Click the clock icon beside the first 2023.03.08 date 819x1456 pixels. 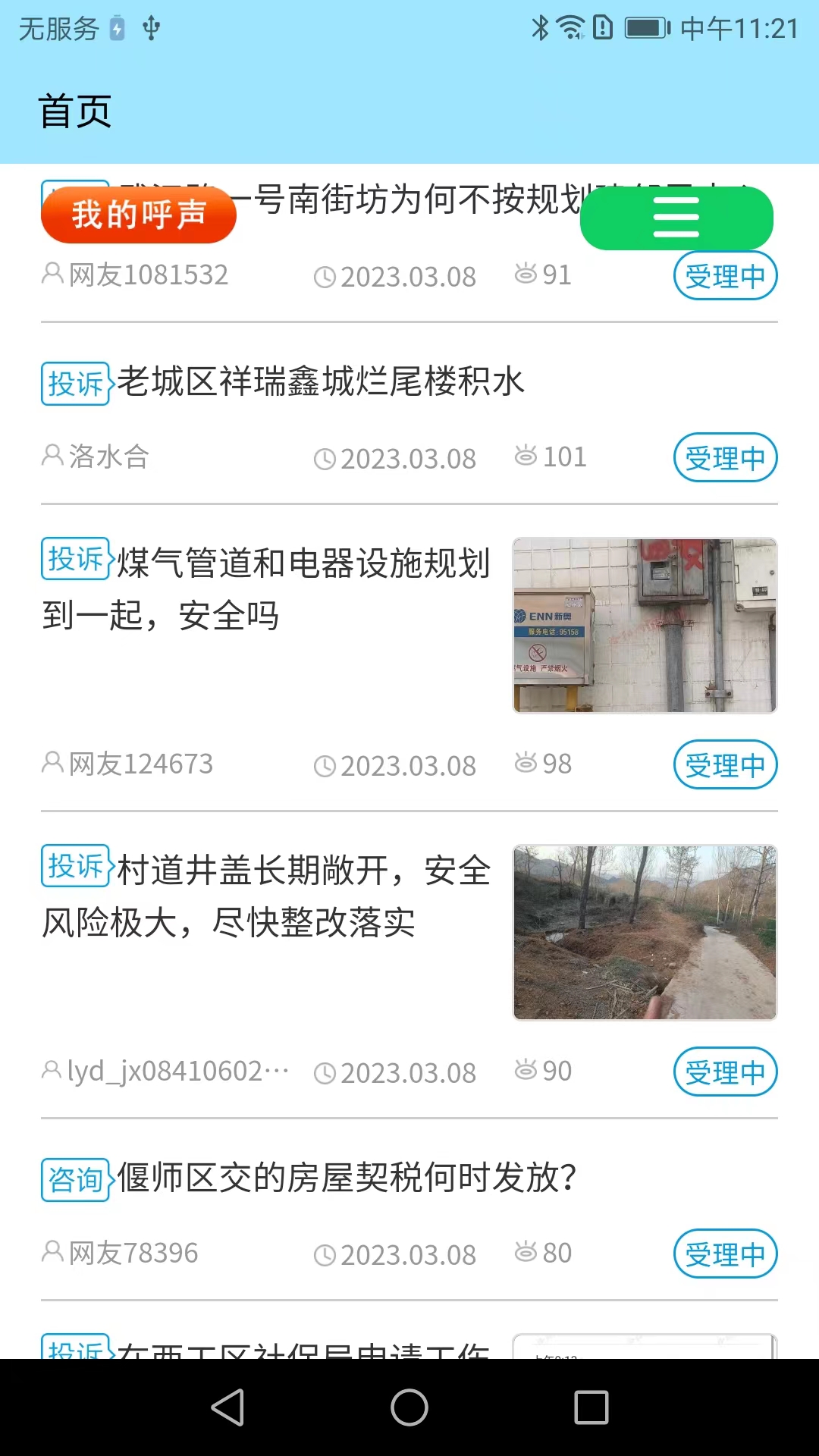[x=325, y=275]
